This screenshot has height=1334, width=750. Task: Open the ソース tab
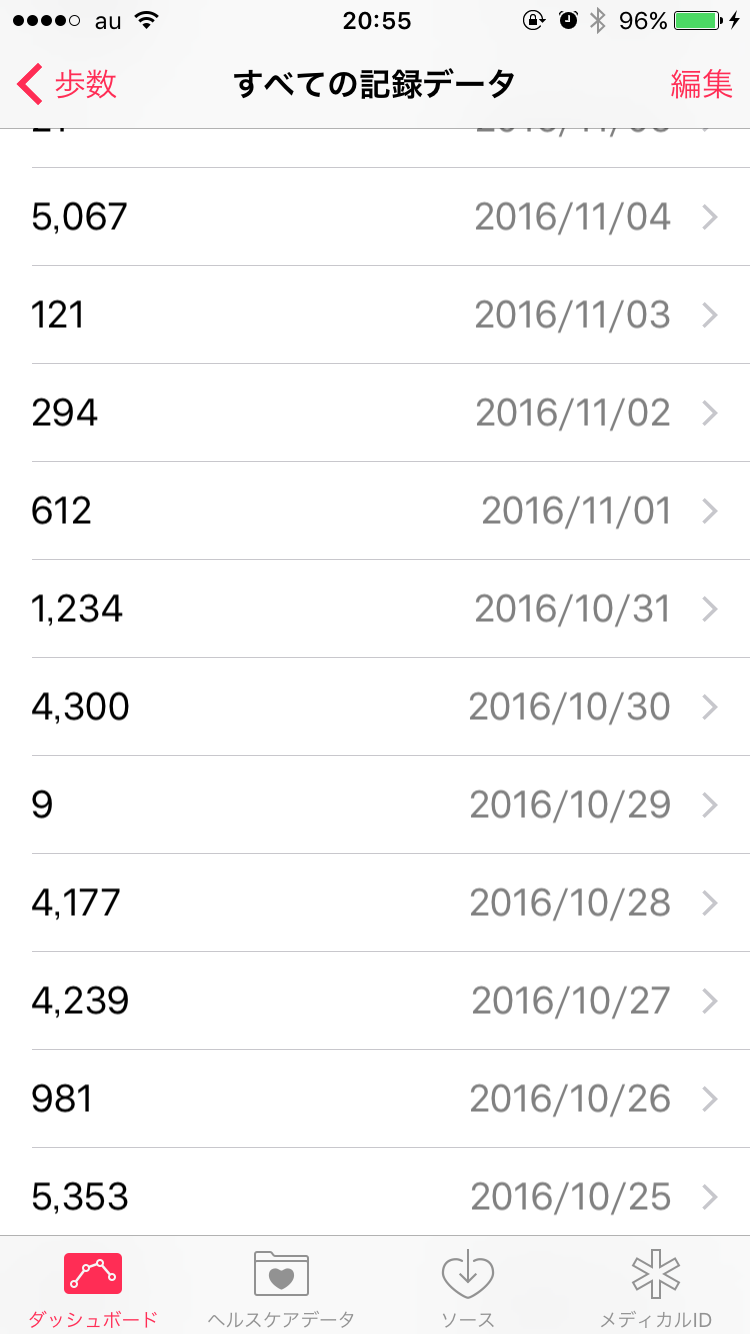coord(468,1287)
